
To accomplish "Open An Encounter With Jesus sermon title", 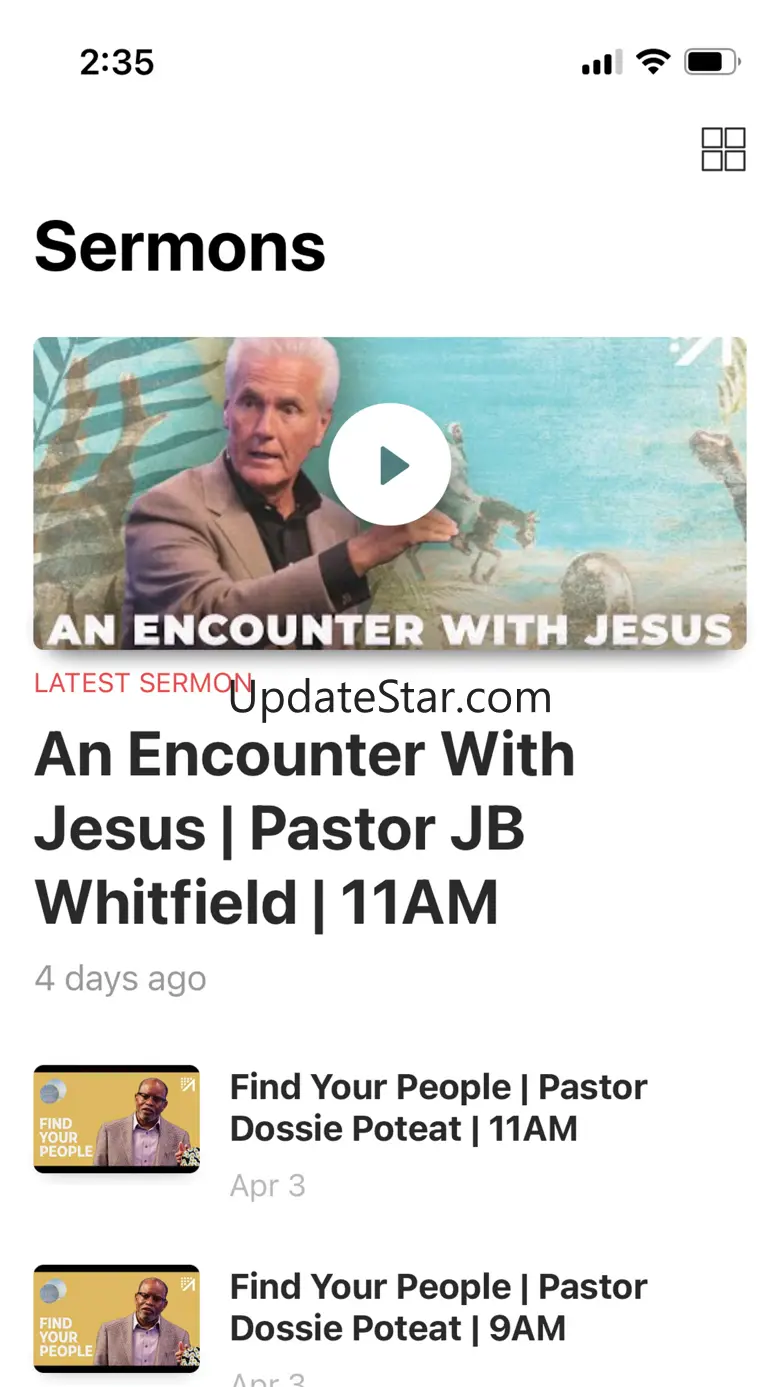I will pos(305,829).
